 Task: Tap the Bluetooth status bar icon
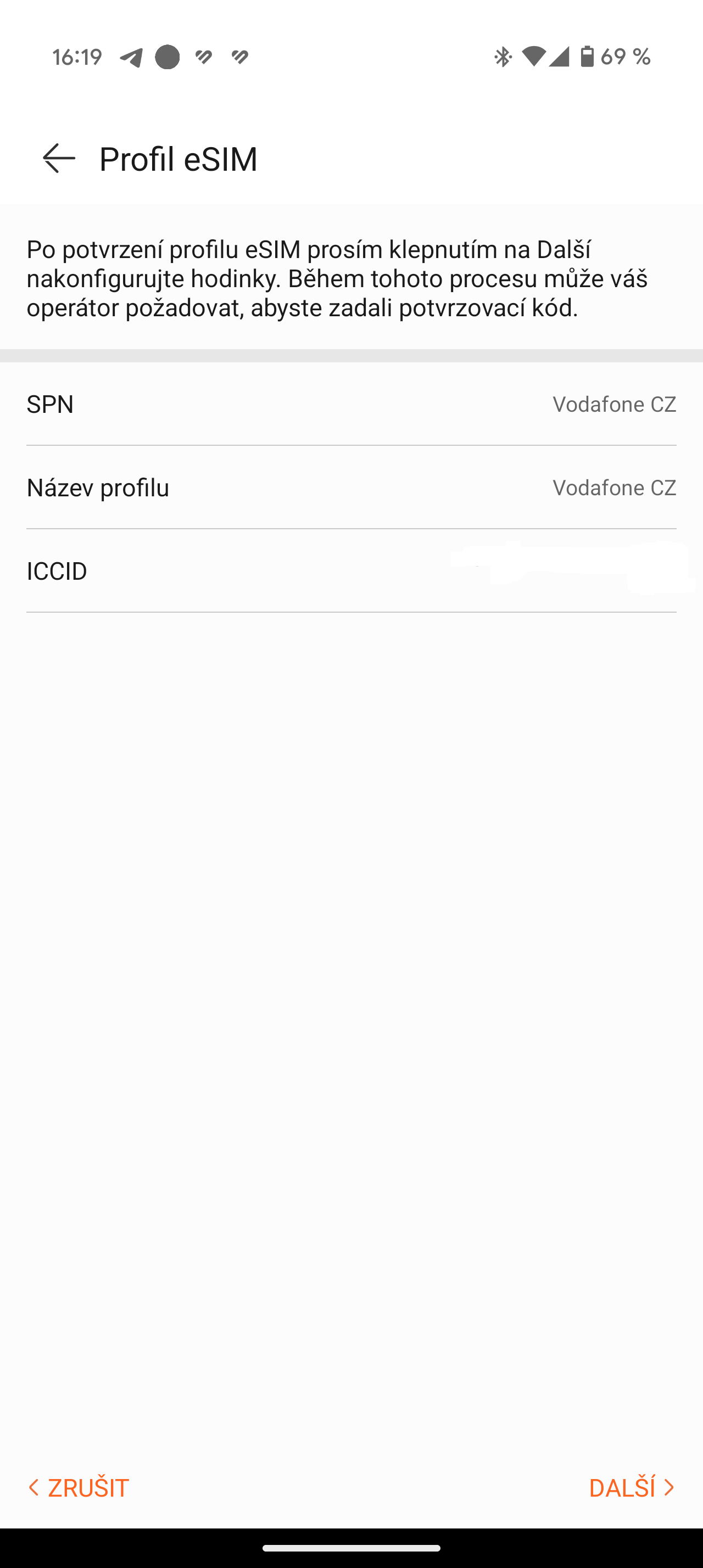point(503,56)
